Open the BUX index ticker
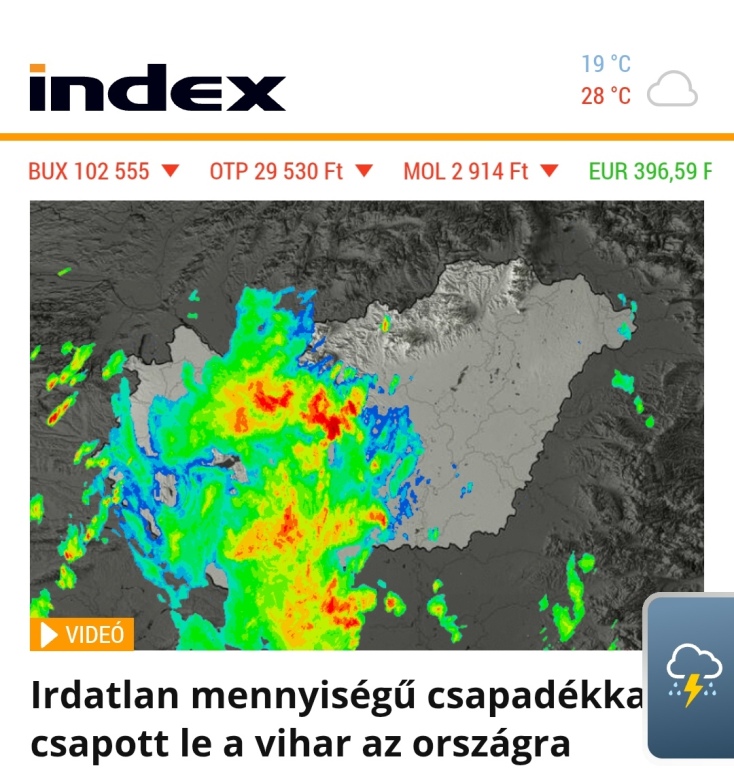Viewport: 734px width, 768px height. click(103, 171)
